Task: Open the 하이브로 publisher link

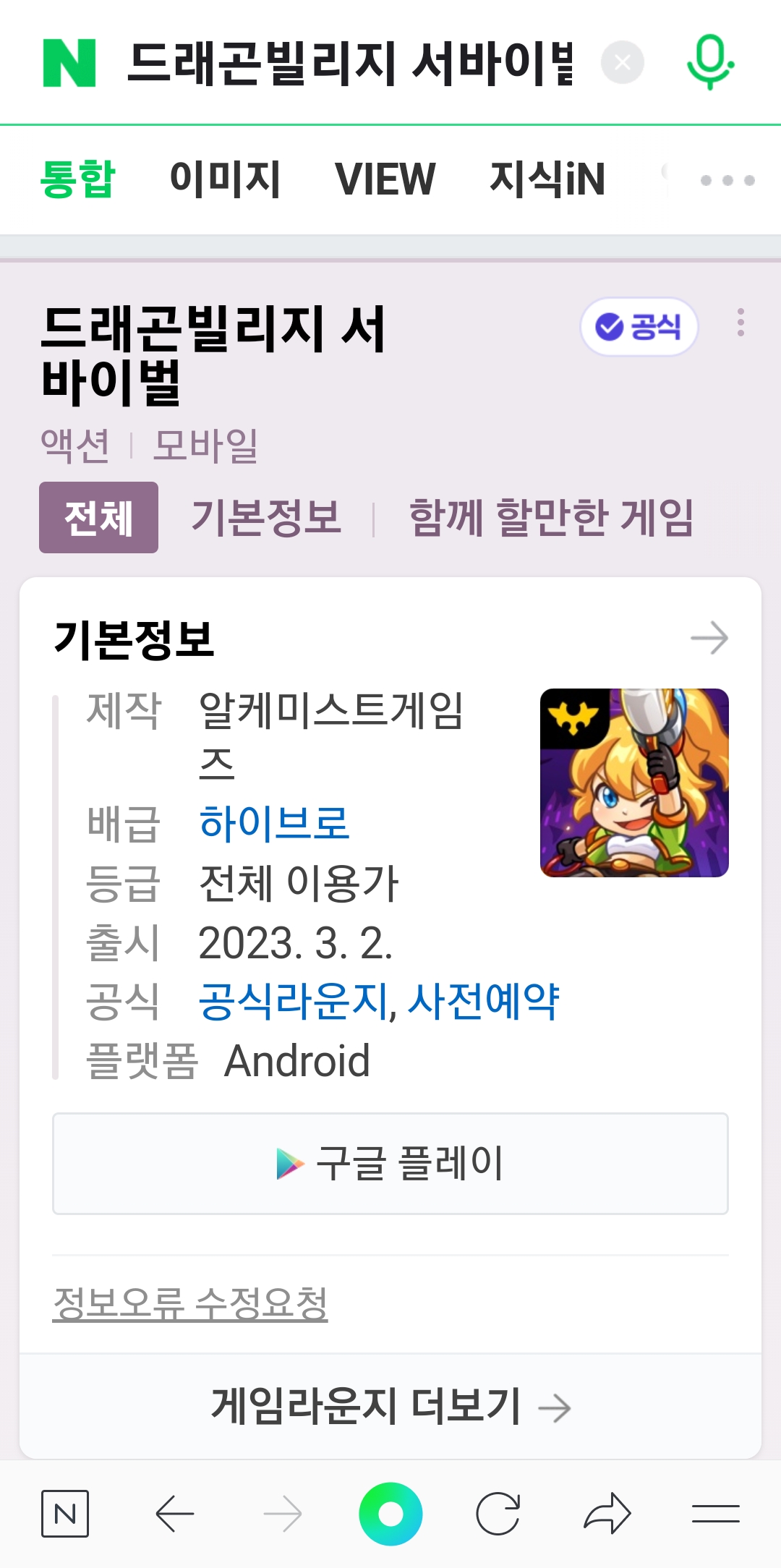Action: (274, 823)
